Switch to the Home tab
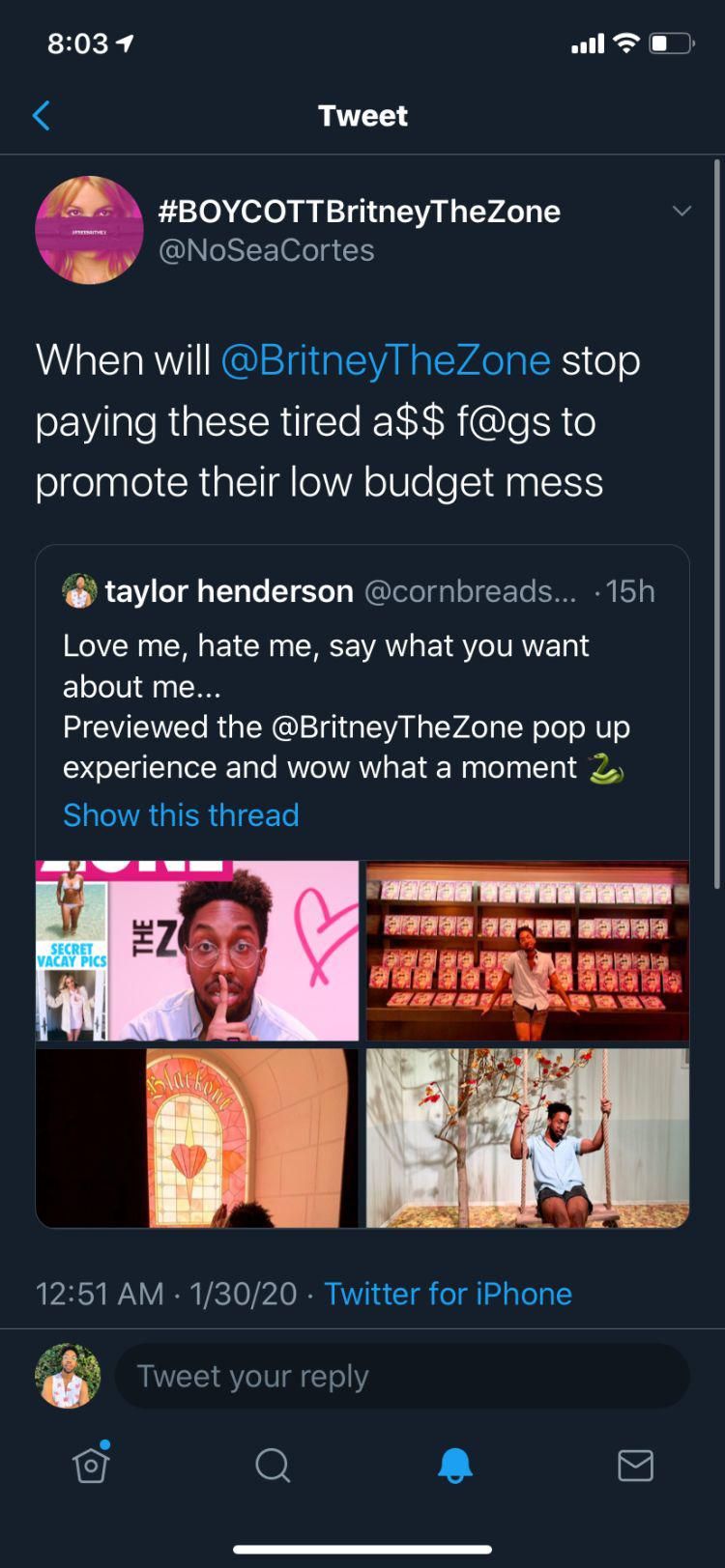The image size is (725, 1568). pyautogui.click(x=91, y=1465)
